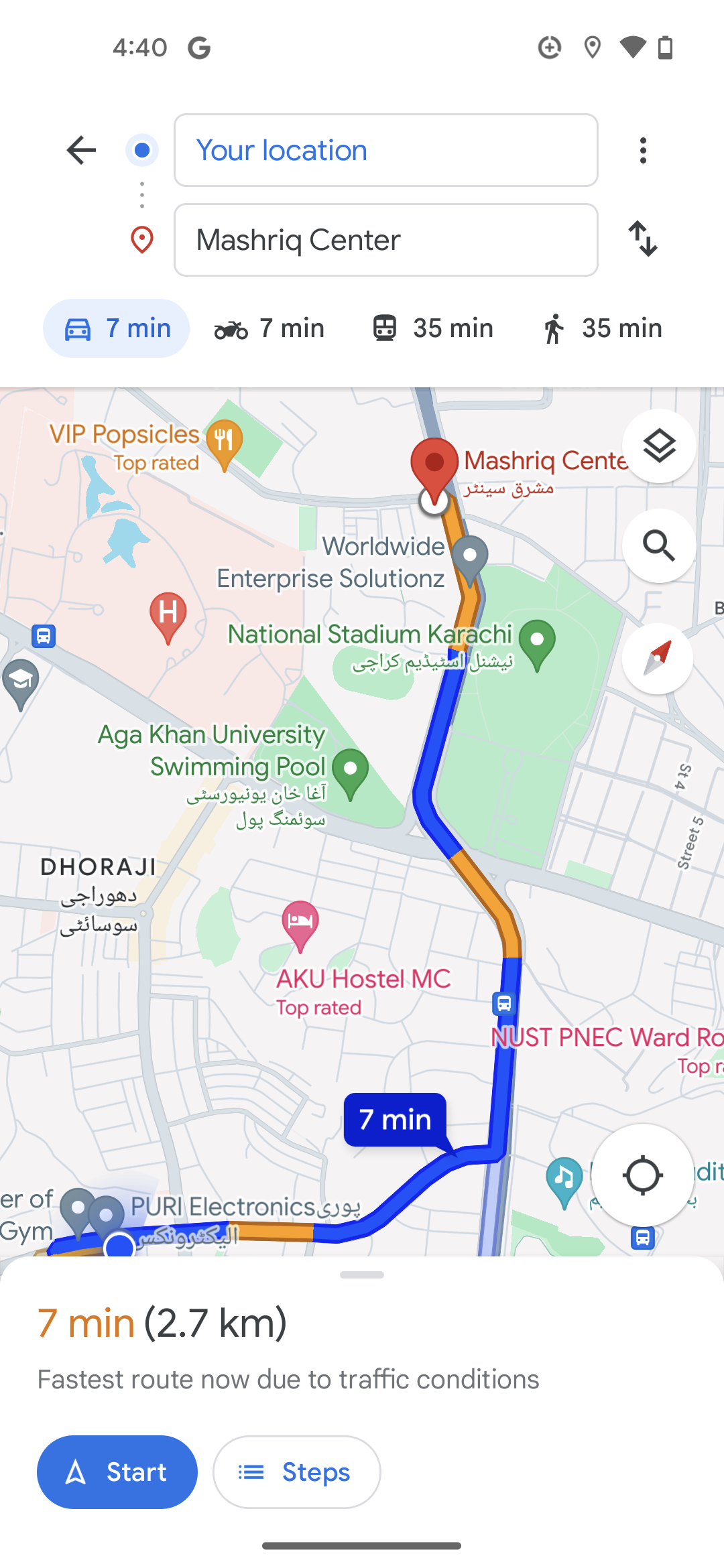The width and height of the screenshot is (724, 1568).
Task: Open AKU Hostel MC place marker
Action: 300,923
